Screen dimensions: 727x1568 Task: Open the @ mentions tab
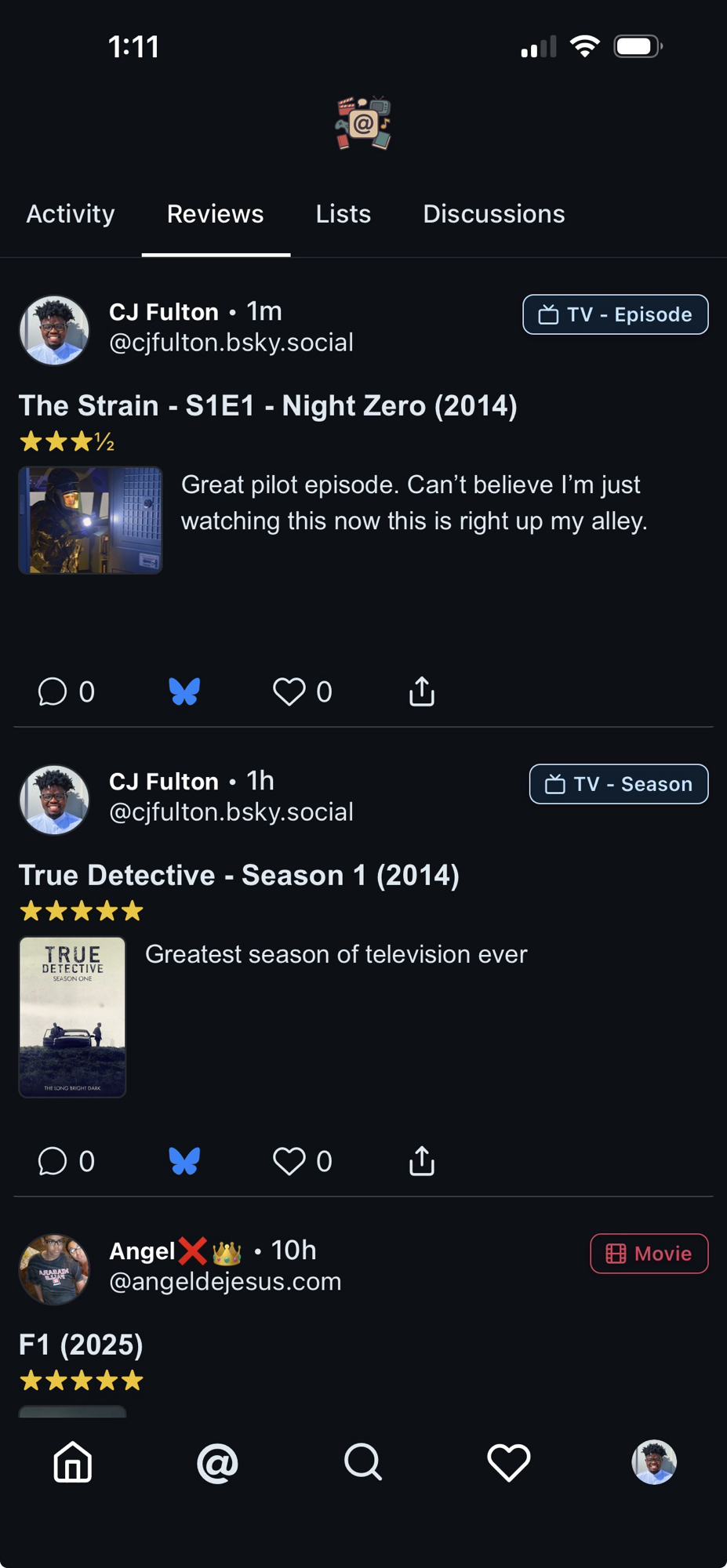[x=217, y=1462]
